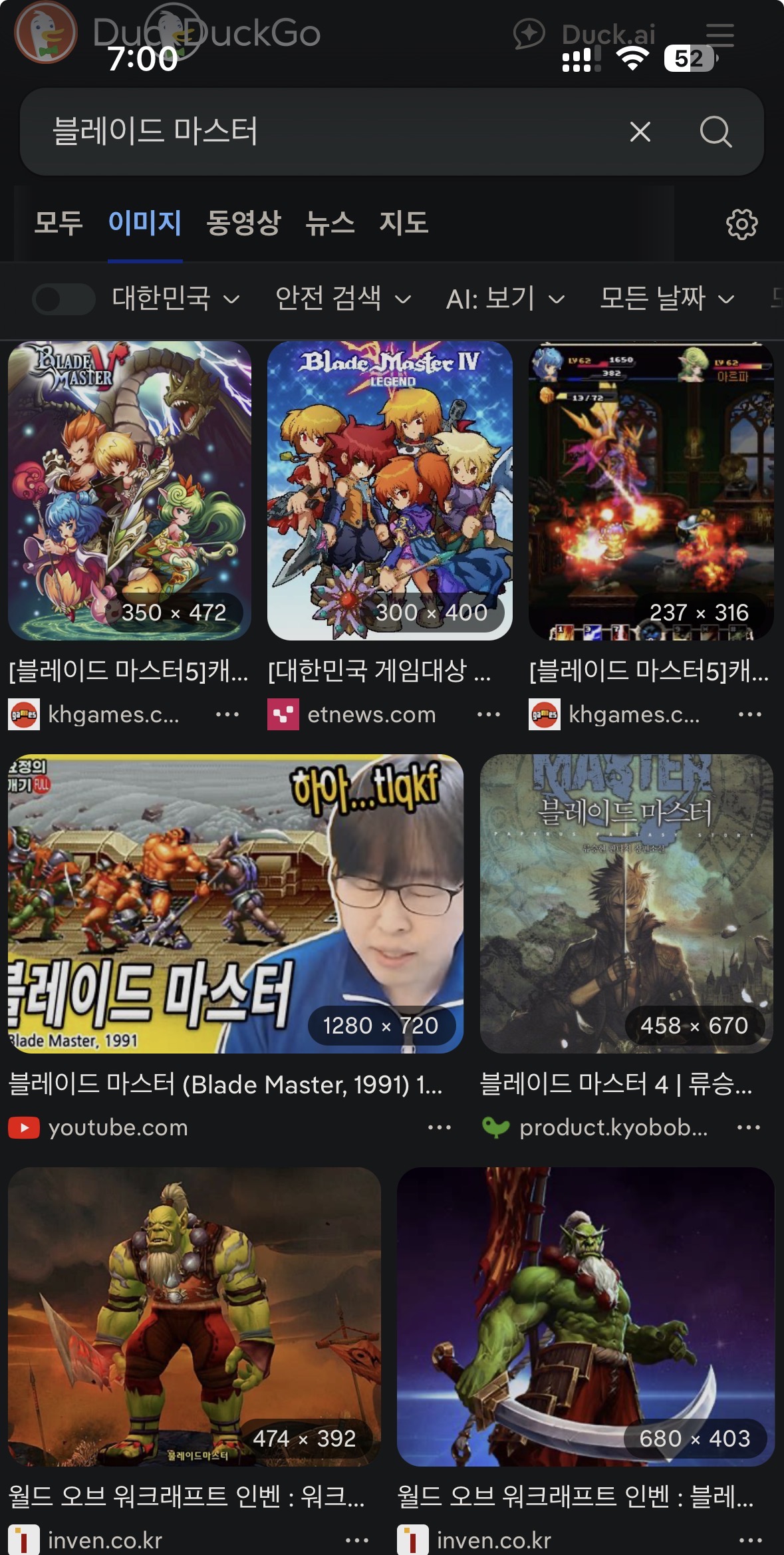Open the 458 × 670 kyobo book cover

pyautogui.click(x=626, y=903)
